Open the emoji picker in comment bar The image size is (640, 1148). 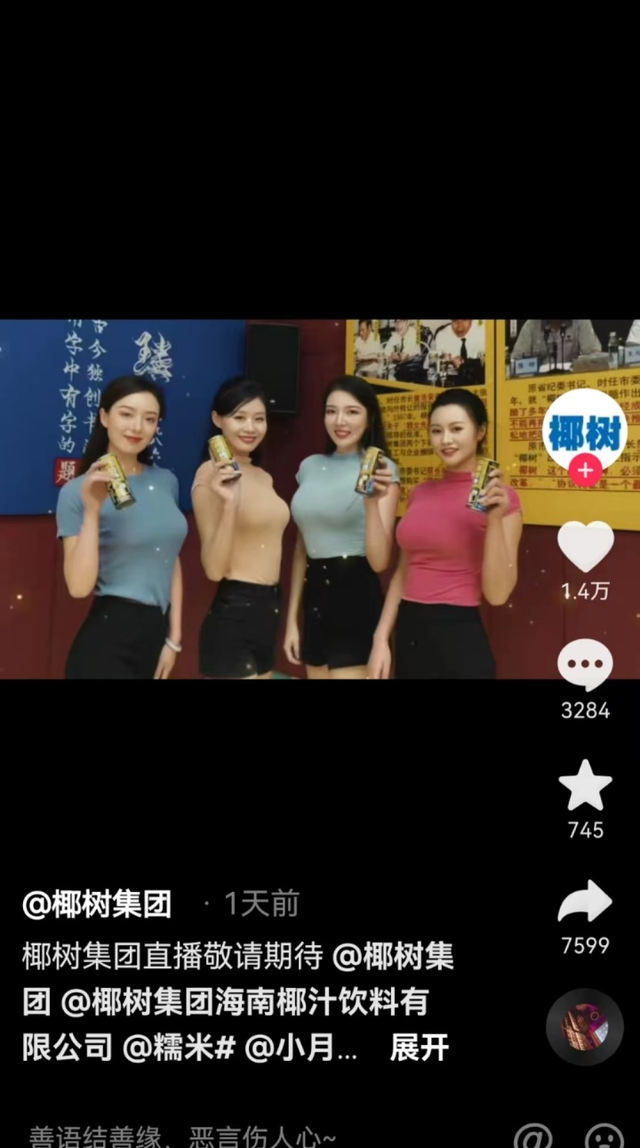[x=605, y=1136]
